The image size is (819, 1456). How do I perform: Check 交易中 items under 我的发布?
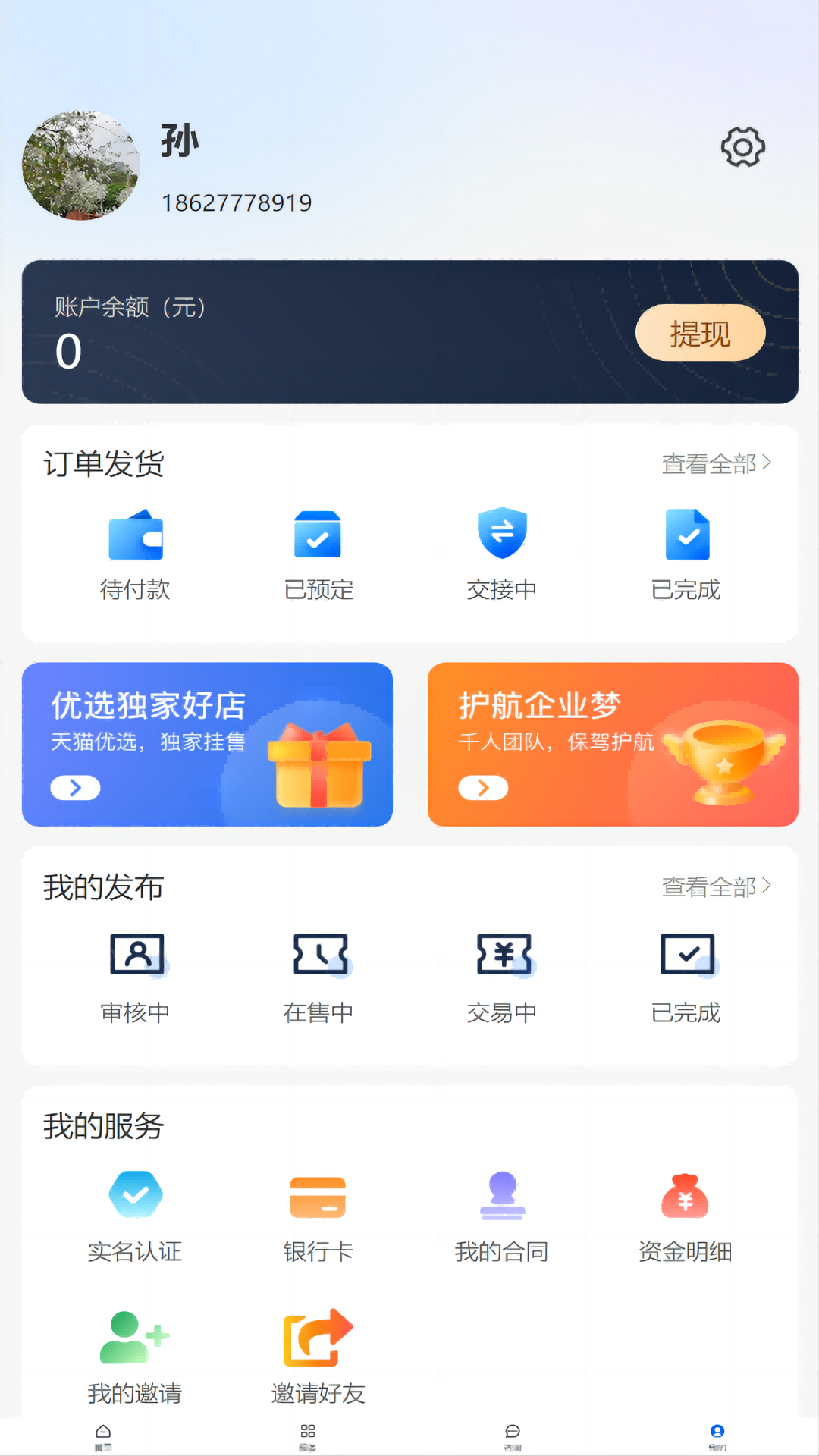pos(502,974)
